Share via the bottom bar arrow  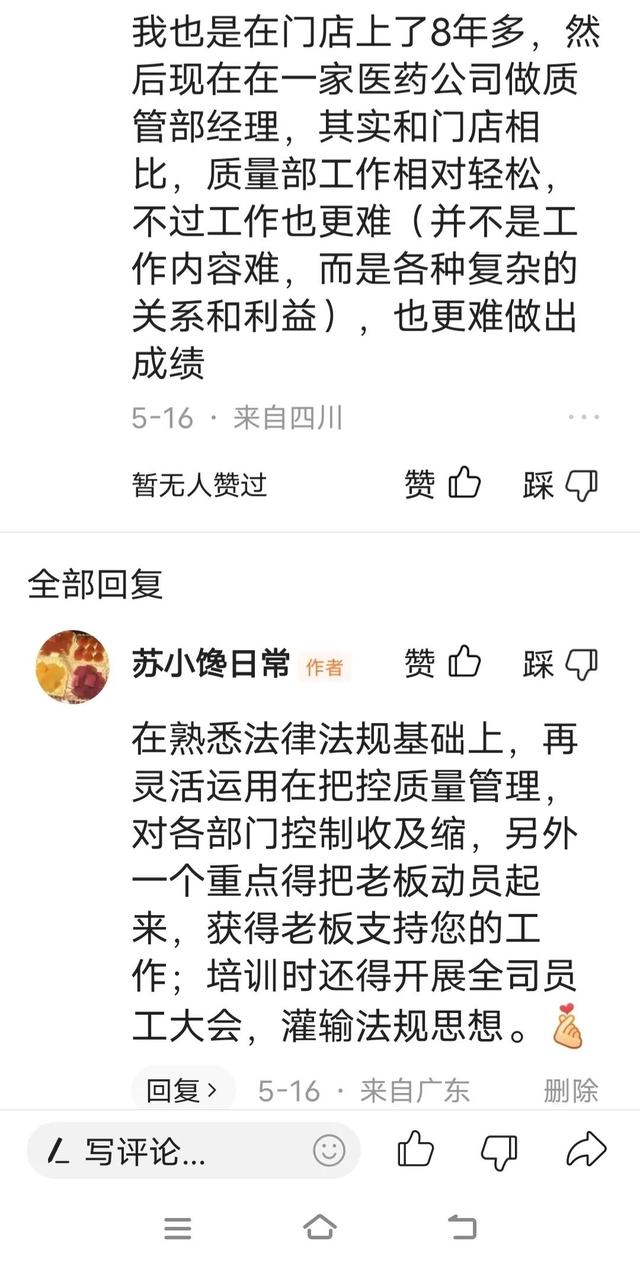coord(586,1150)
